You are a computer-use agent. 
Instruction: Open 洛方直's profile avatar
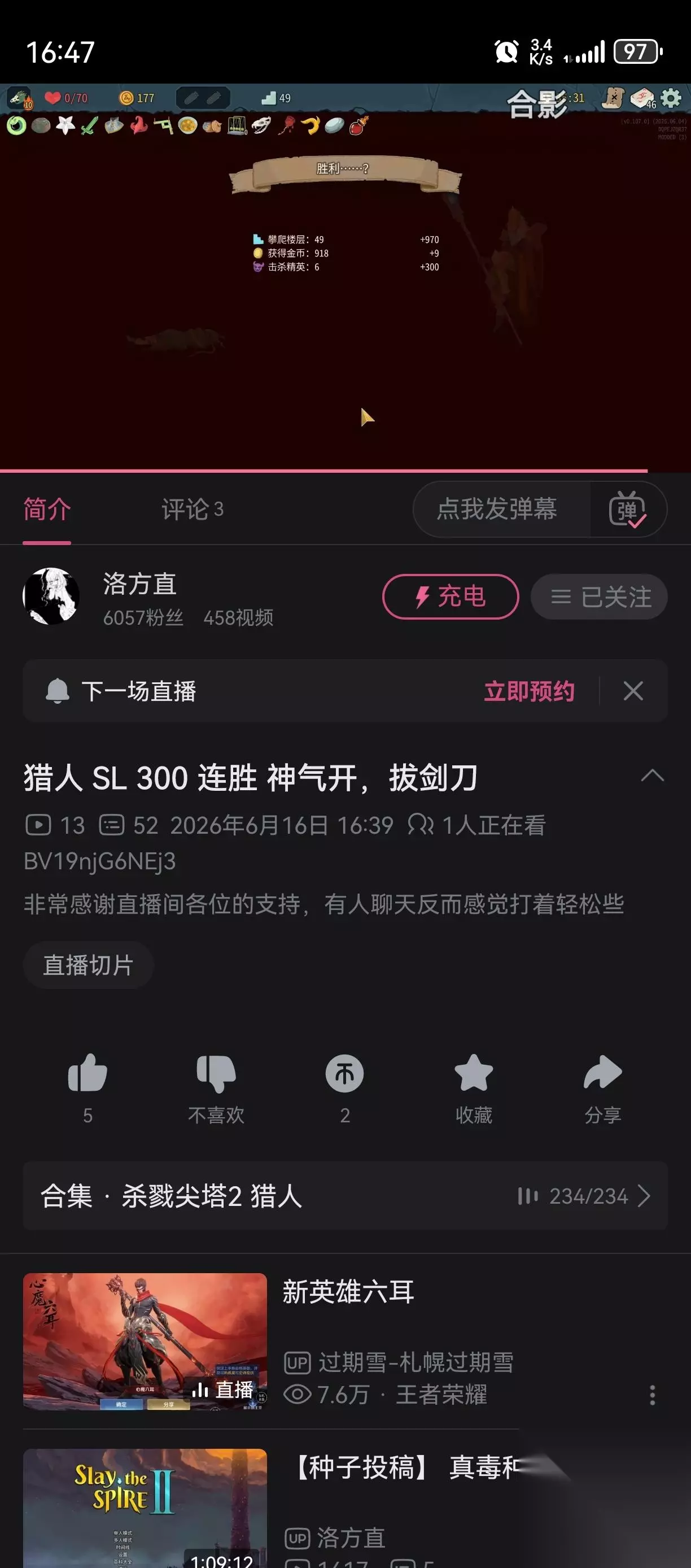click(x=51, y=596)
